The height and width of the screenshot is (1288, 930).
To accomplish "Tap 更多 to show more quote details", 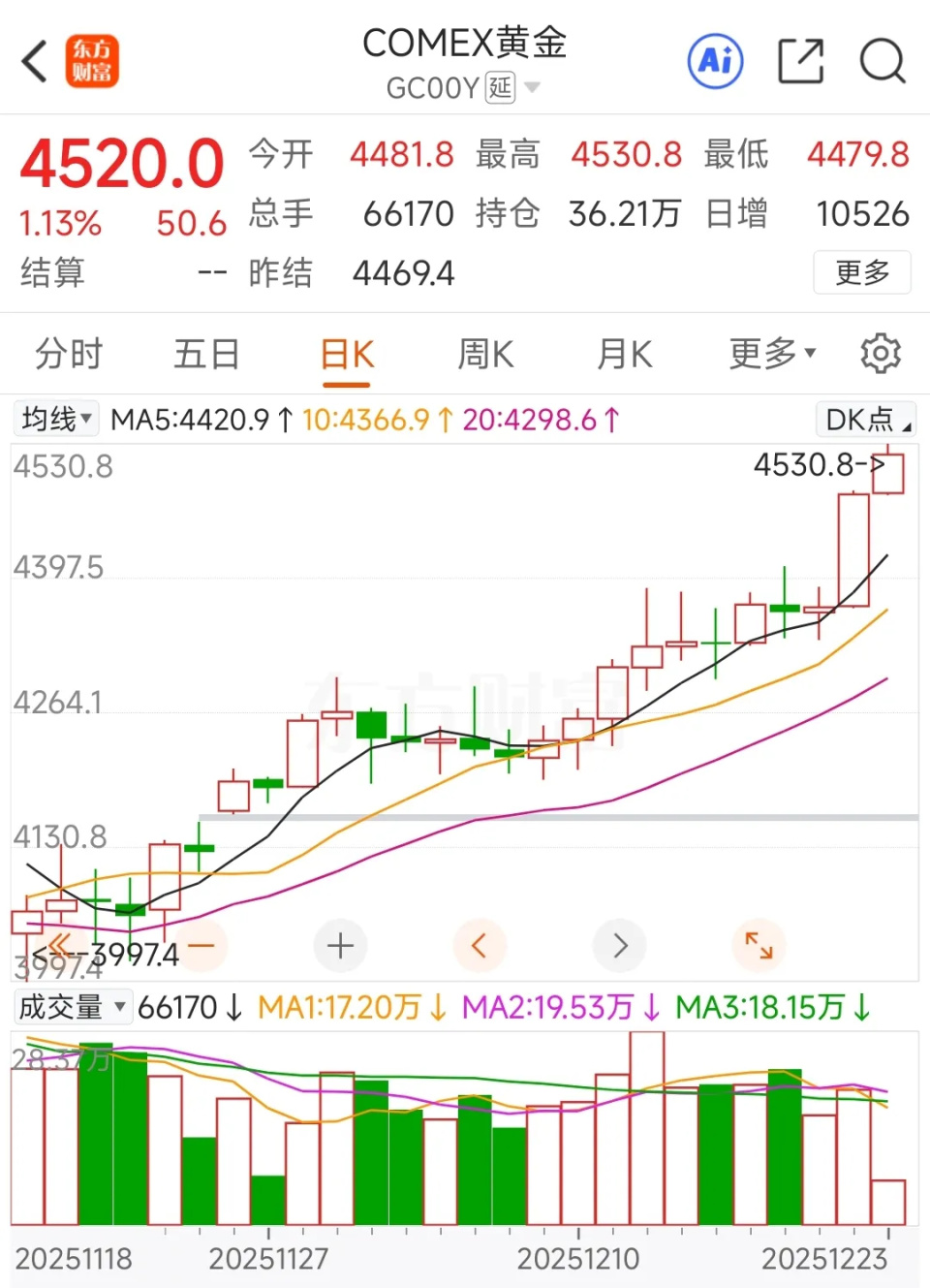I will (x=861, y=273).
